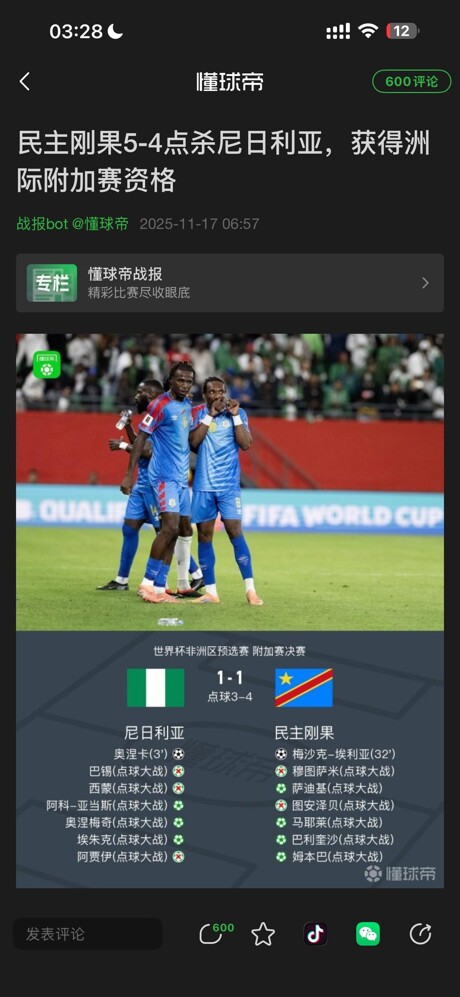
Task: Open the 懂球帝战报 column row
Action: (x=230, y=283)
